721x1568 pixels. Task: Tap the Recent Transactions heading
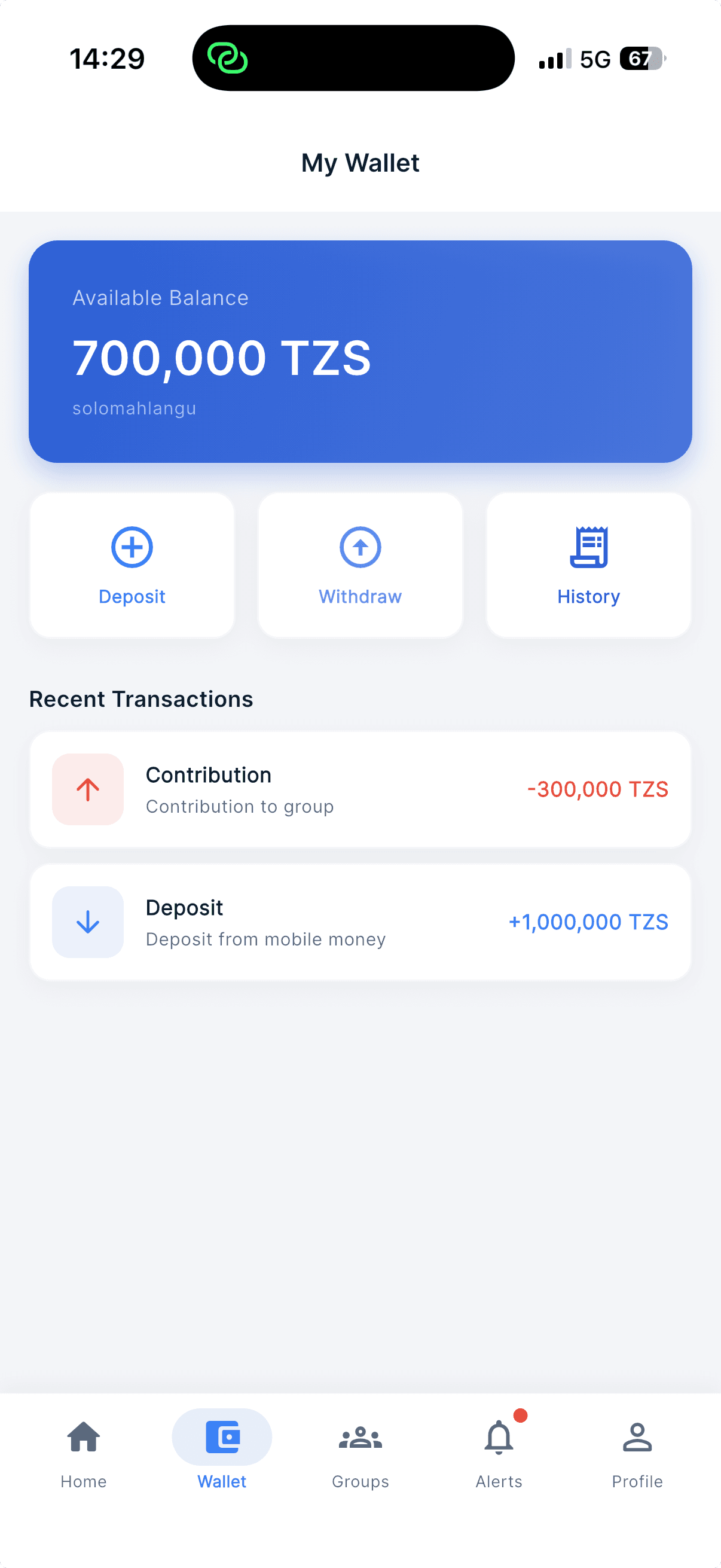pyautogui.click(x=141, y=698)
